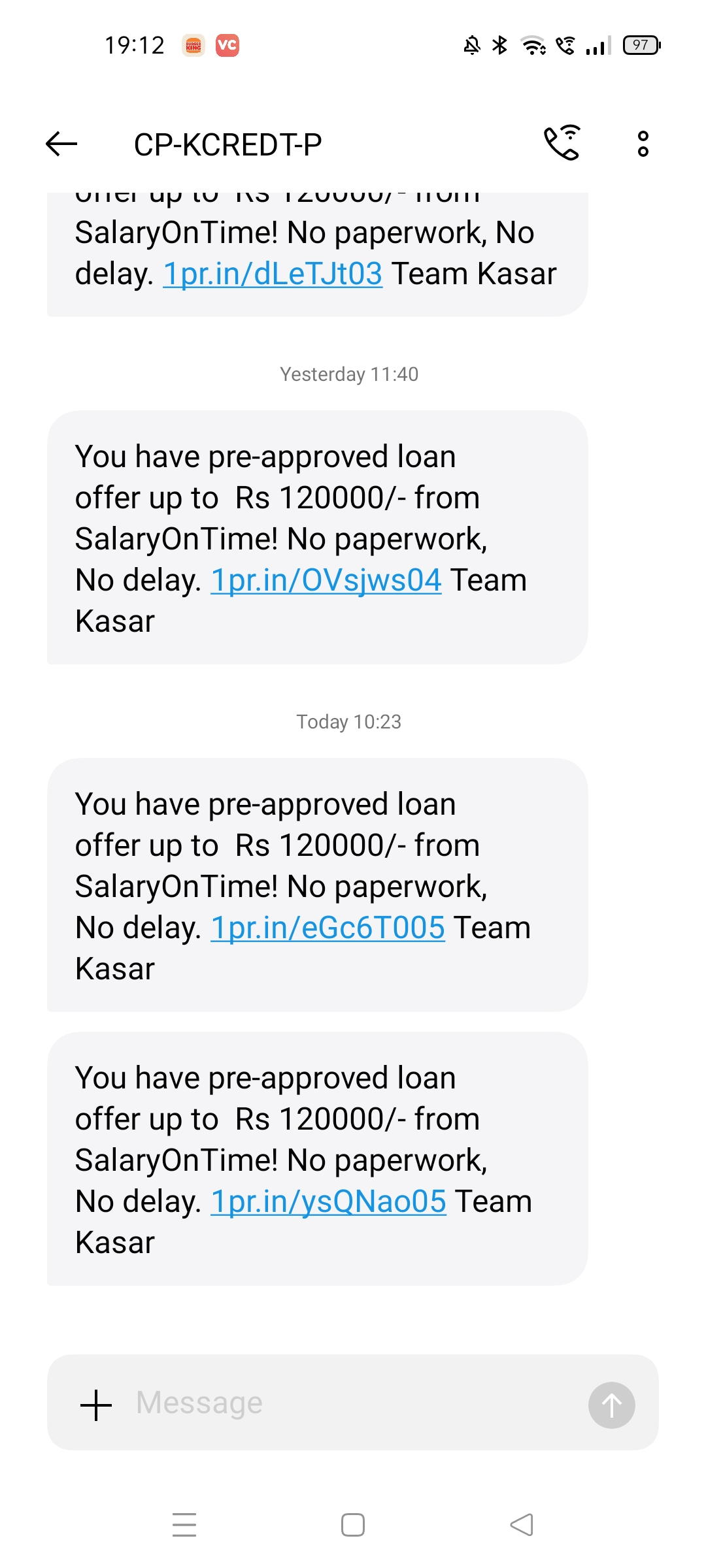Open the 1pr.in/eGc6T005 link
706x1568 pixels.
[x=328, y=928]
